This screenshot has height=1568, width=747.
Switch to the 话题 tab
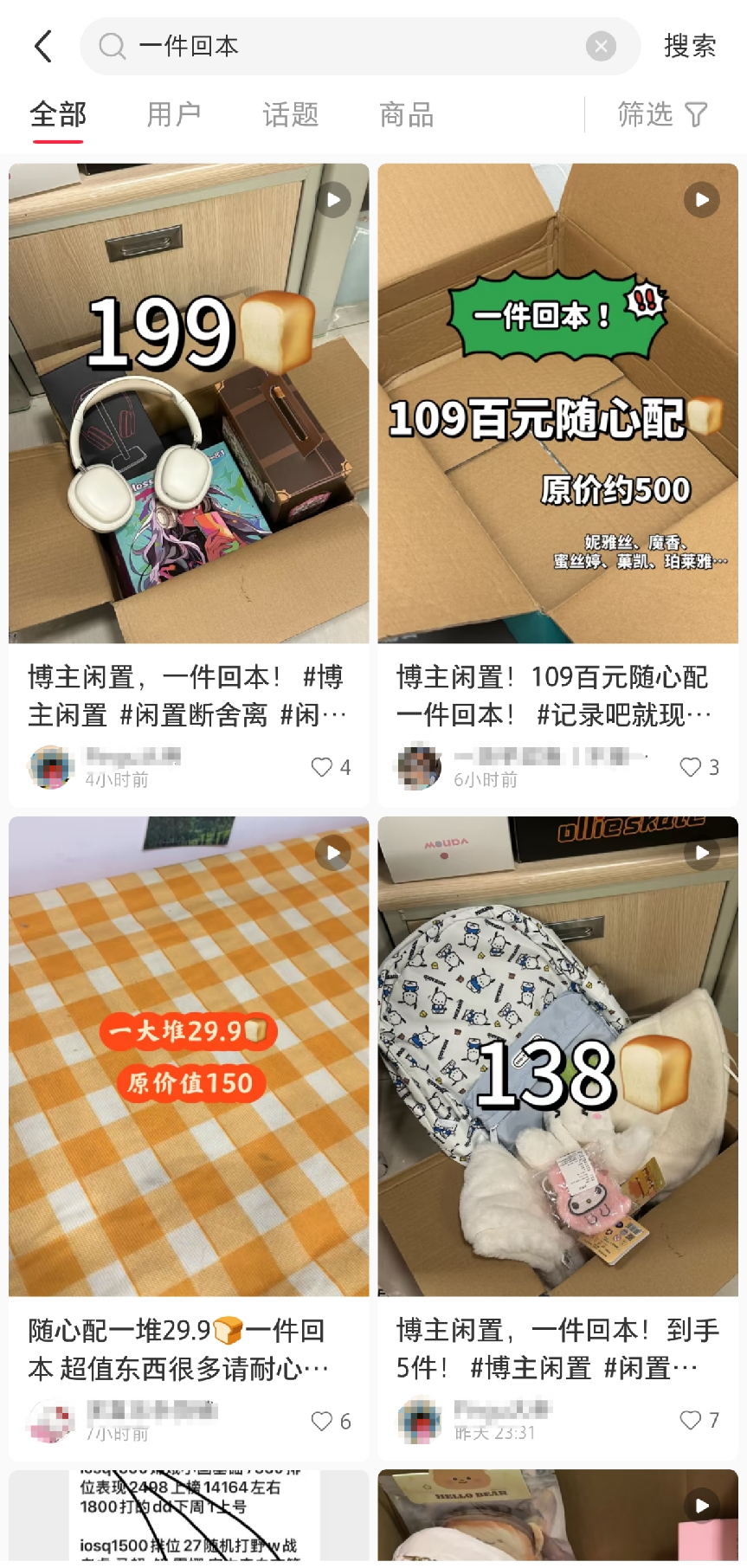[291, 114]
